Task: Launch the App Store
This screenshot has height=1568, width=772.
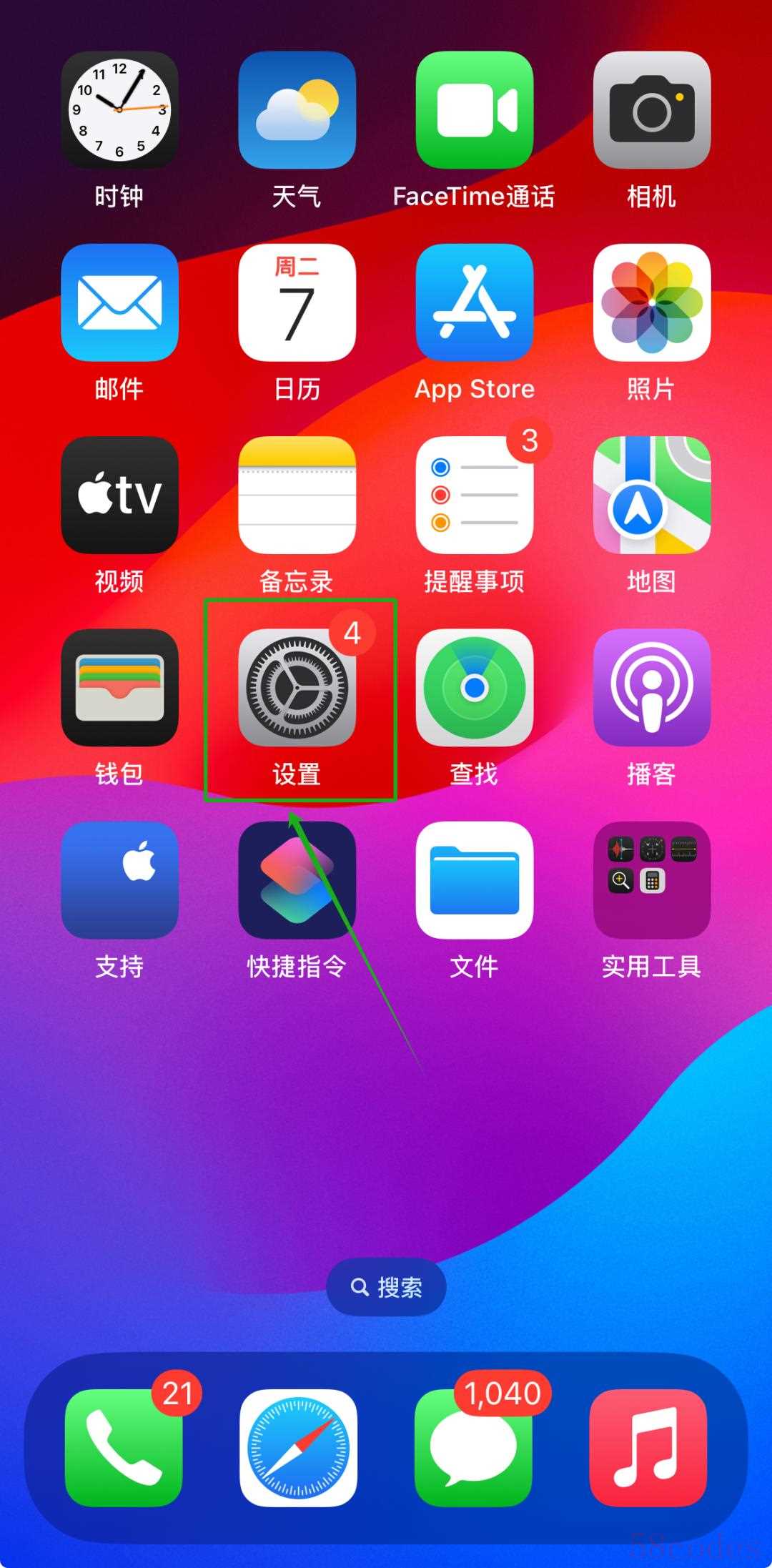Action: [x=474, y=302]
